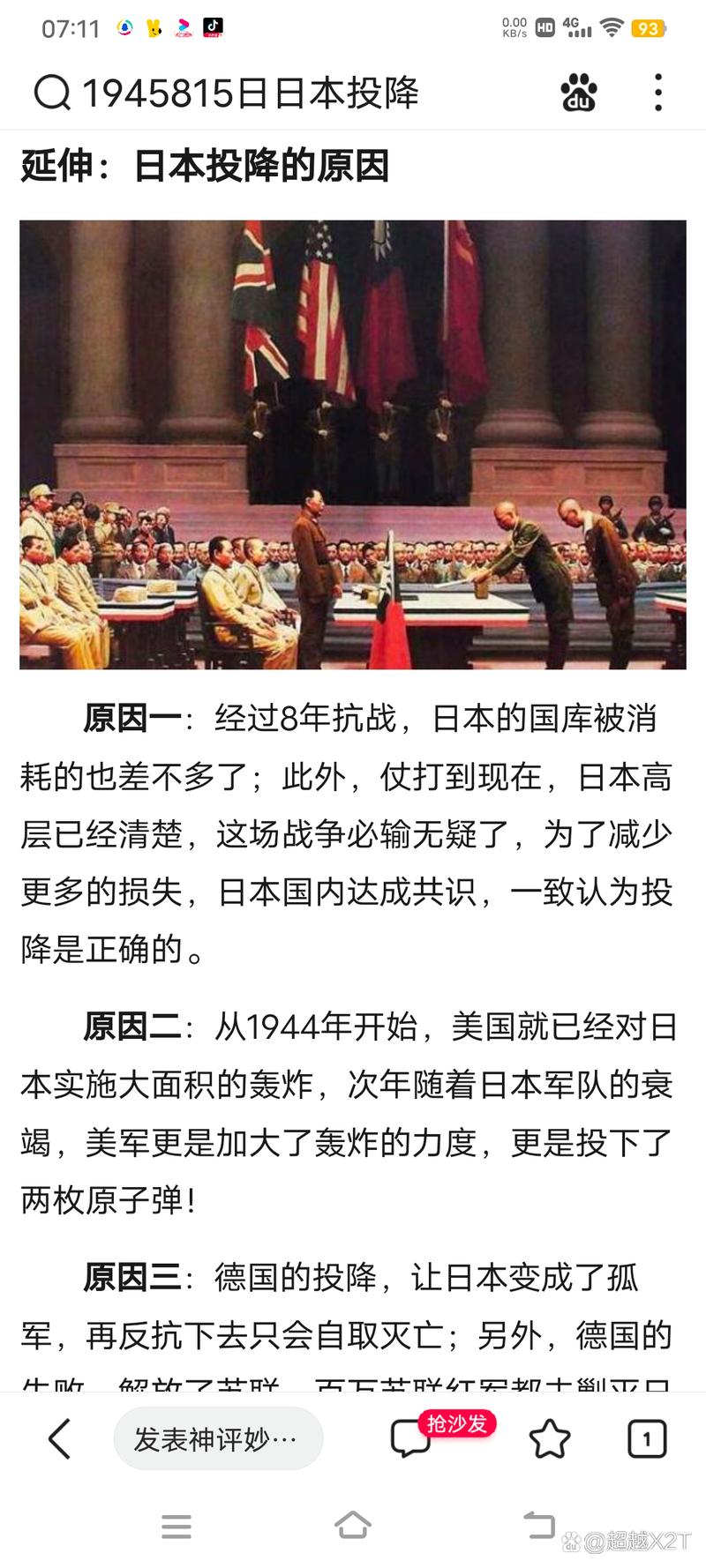706x1568 pixels.
Task: Open the tab switcher showing 1
Action: pyautogui.click(x=647, y=1439)
